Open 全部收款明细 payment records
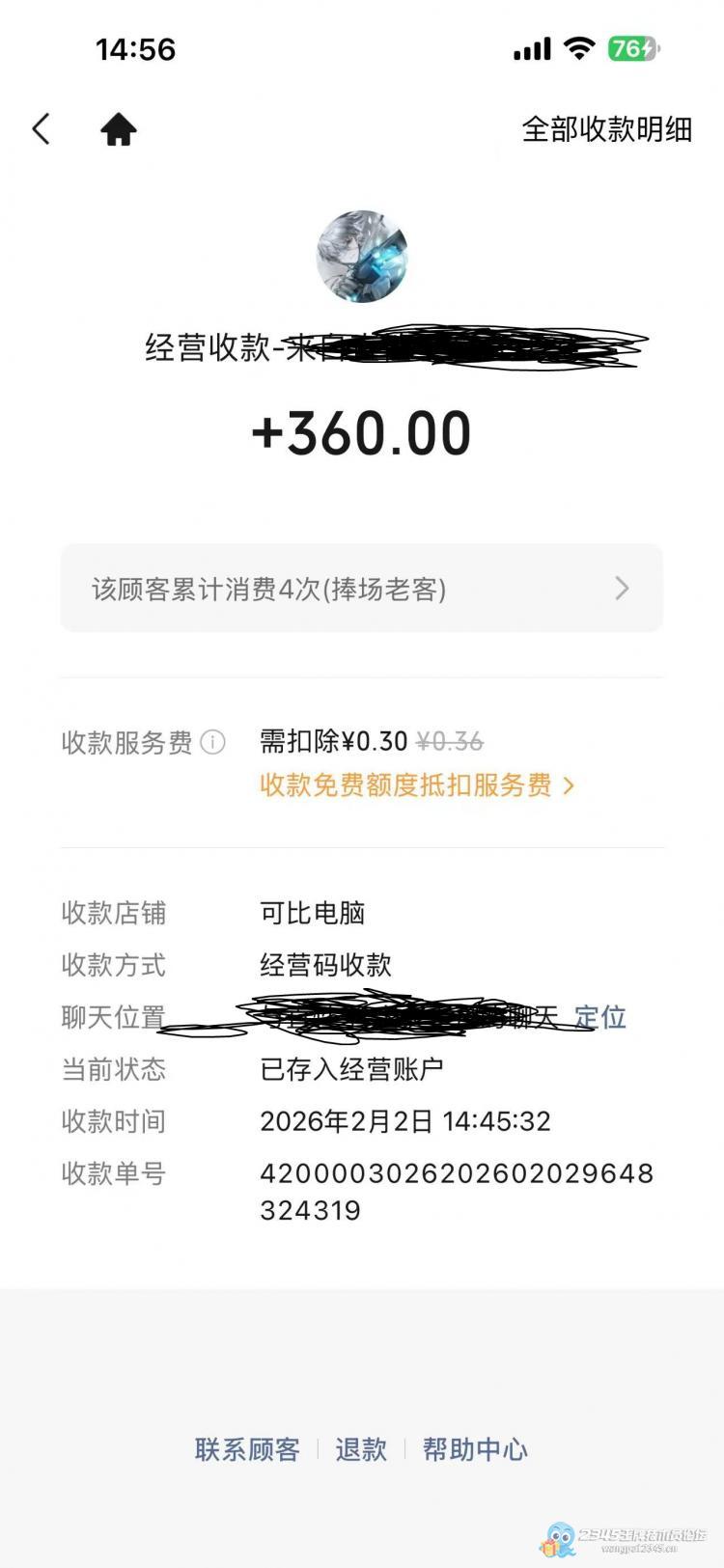 (x=606, y=129)
